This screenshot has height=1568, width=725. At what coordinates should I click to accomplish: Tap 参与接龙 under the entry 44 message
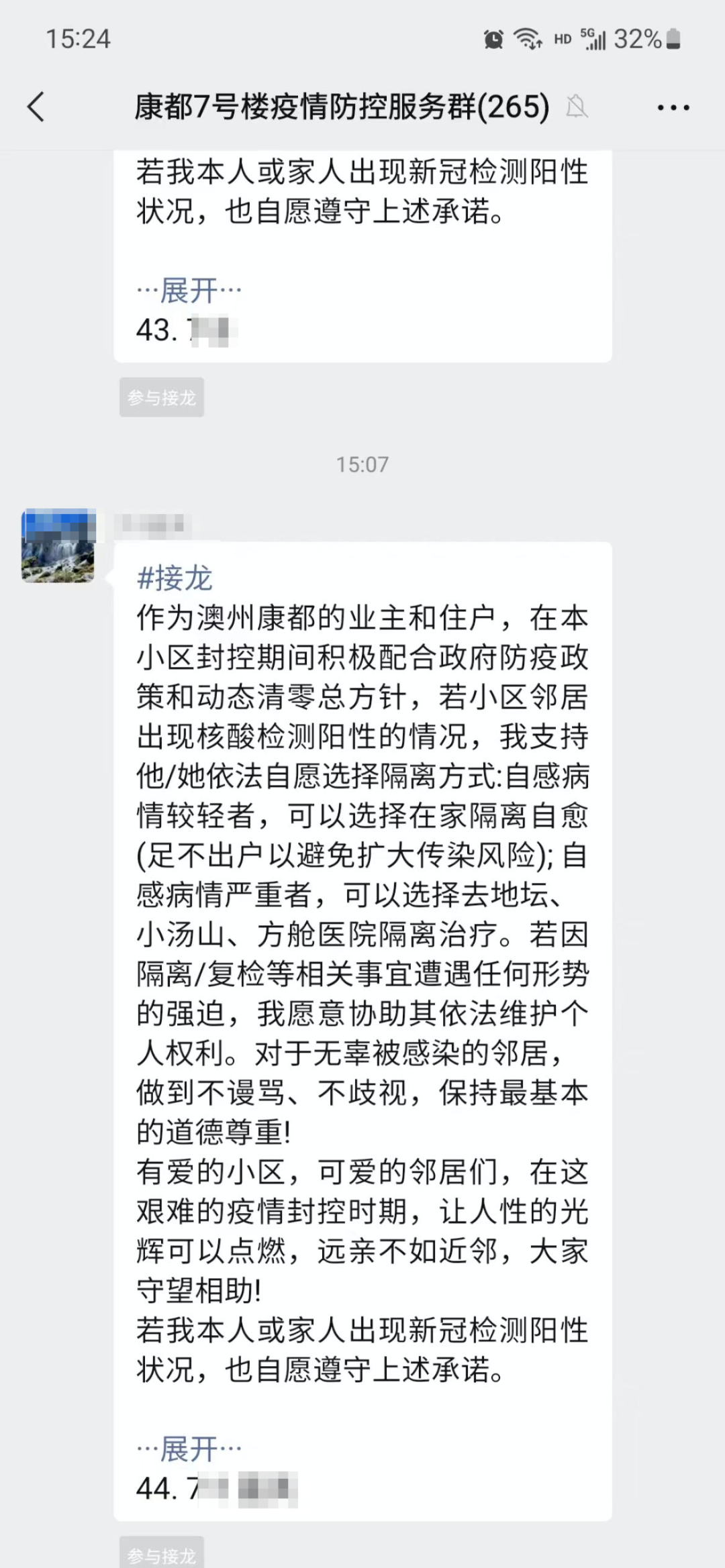[162, 1554]
